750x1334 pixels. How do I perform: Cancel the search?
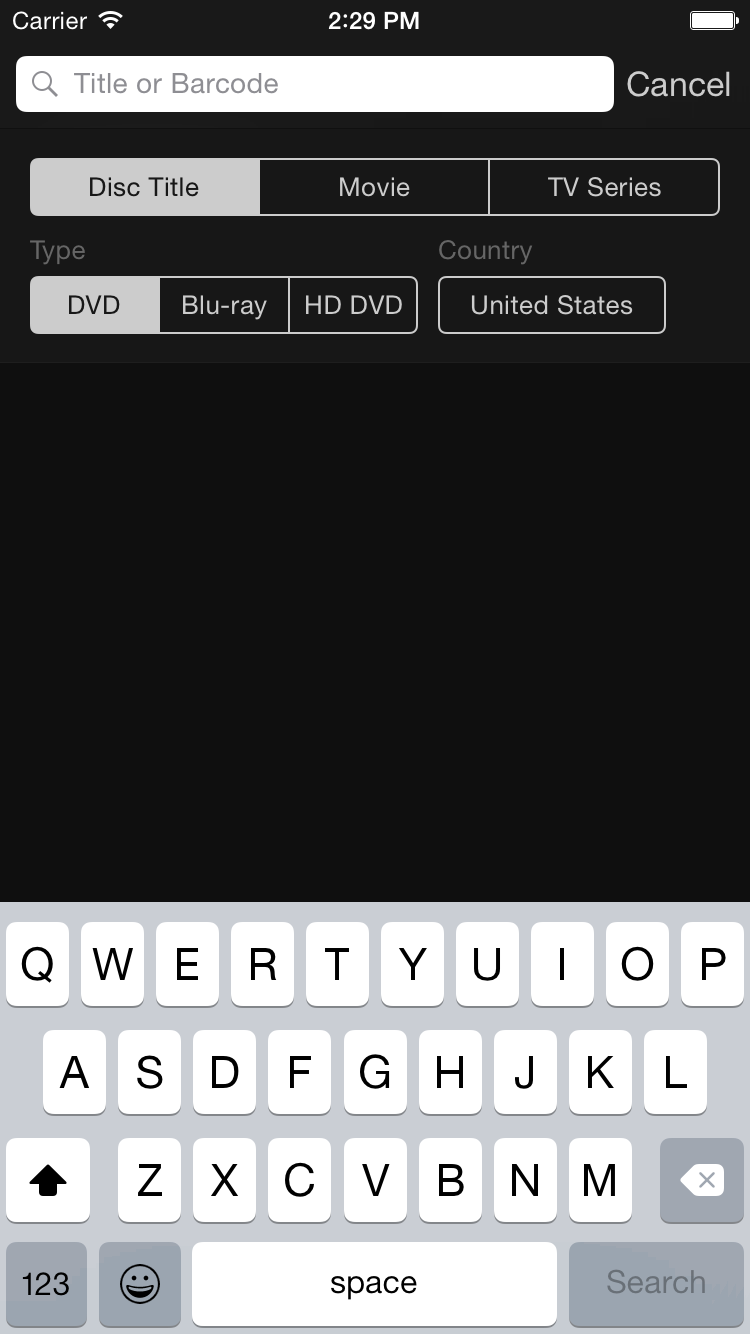[678, 85]
